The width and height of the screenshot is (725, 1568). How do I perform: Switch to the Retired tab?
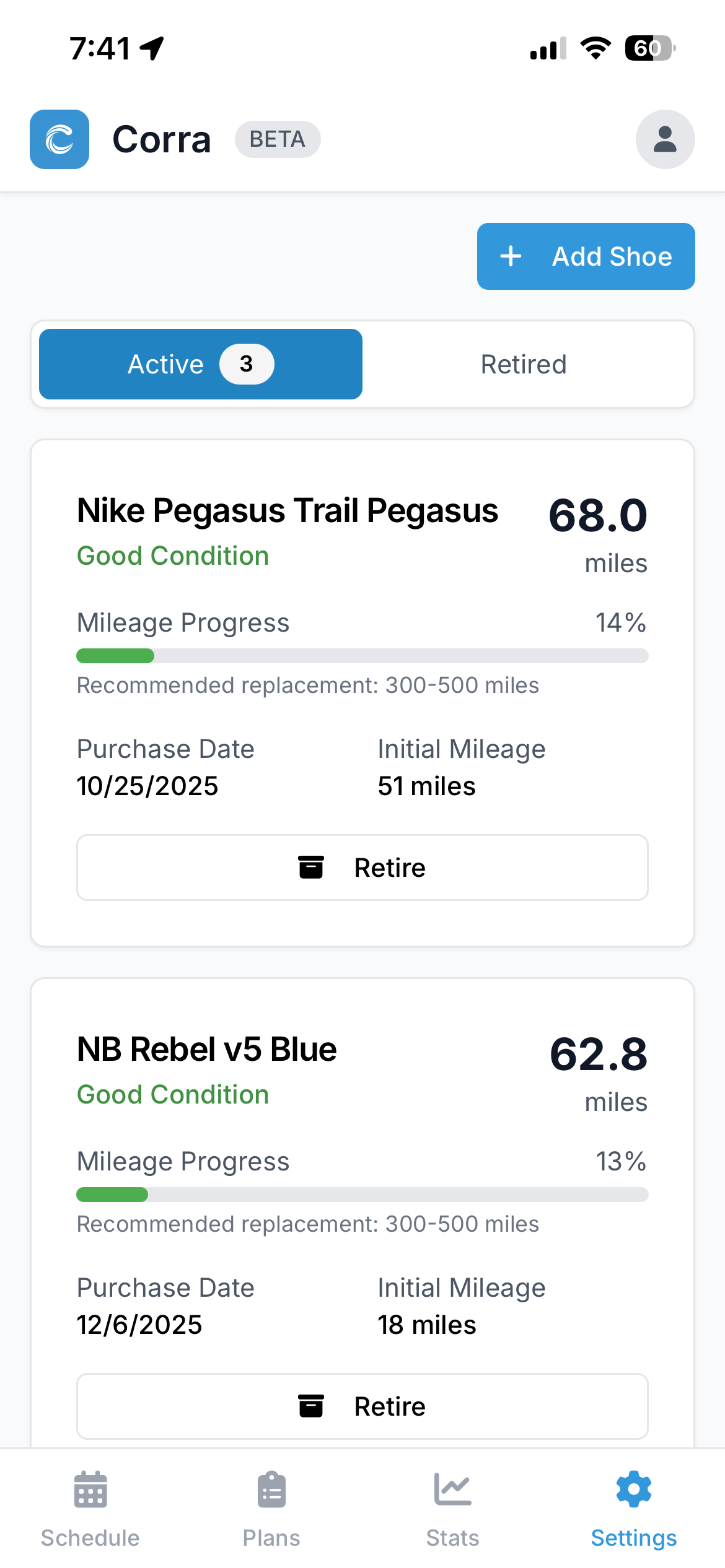pos(524,364)
